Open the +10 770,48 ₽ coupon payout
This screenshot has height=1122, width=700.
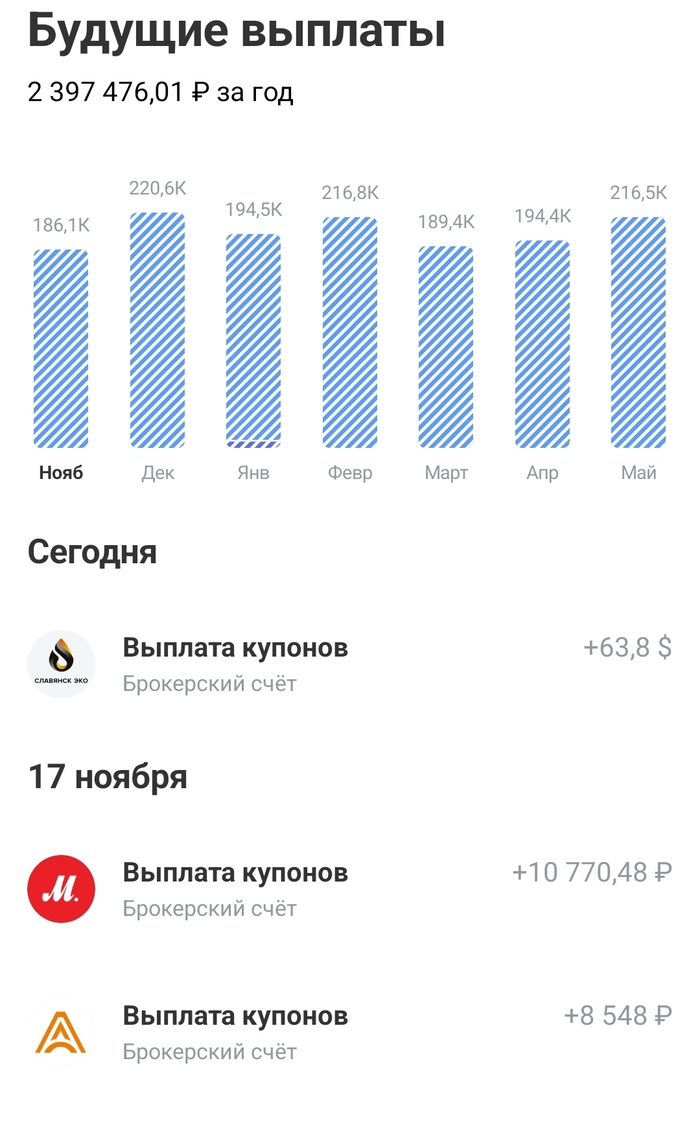click(x=349, y=889)
